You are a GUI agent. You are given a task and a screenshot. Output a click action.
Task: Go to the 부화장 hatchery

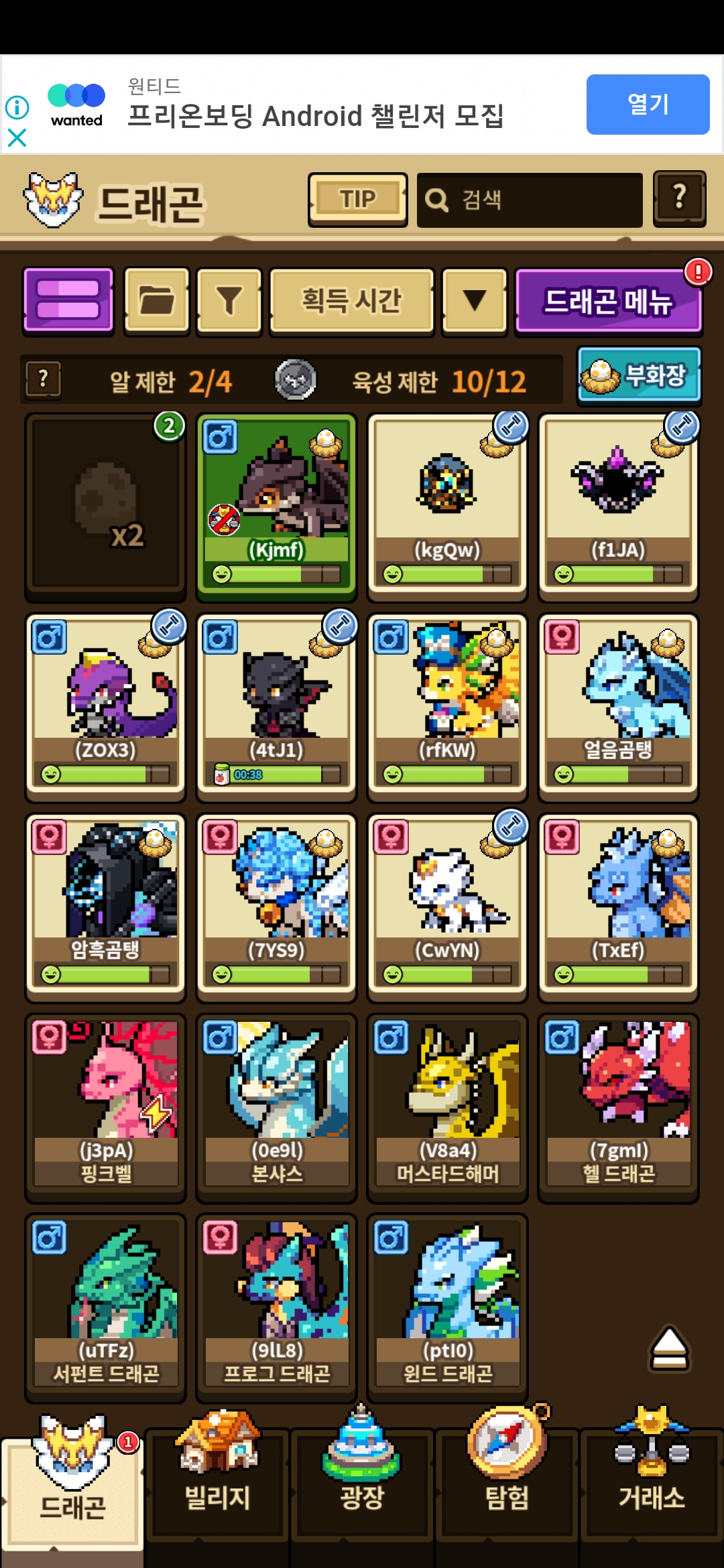point(639,375)
